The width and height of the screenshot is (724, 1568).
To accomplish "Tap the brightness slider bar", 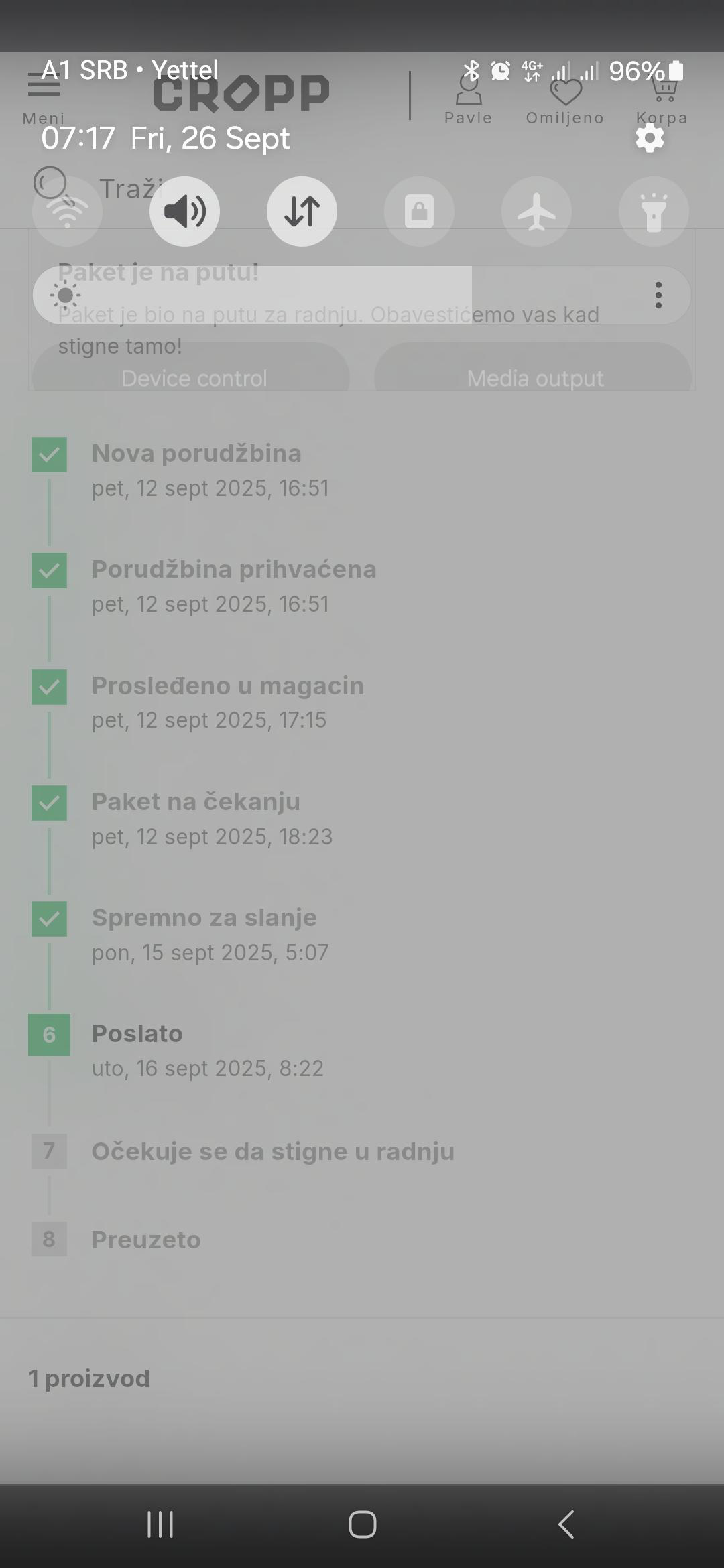I will point(335,296).
